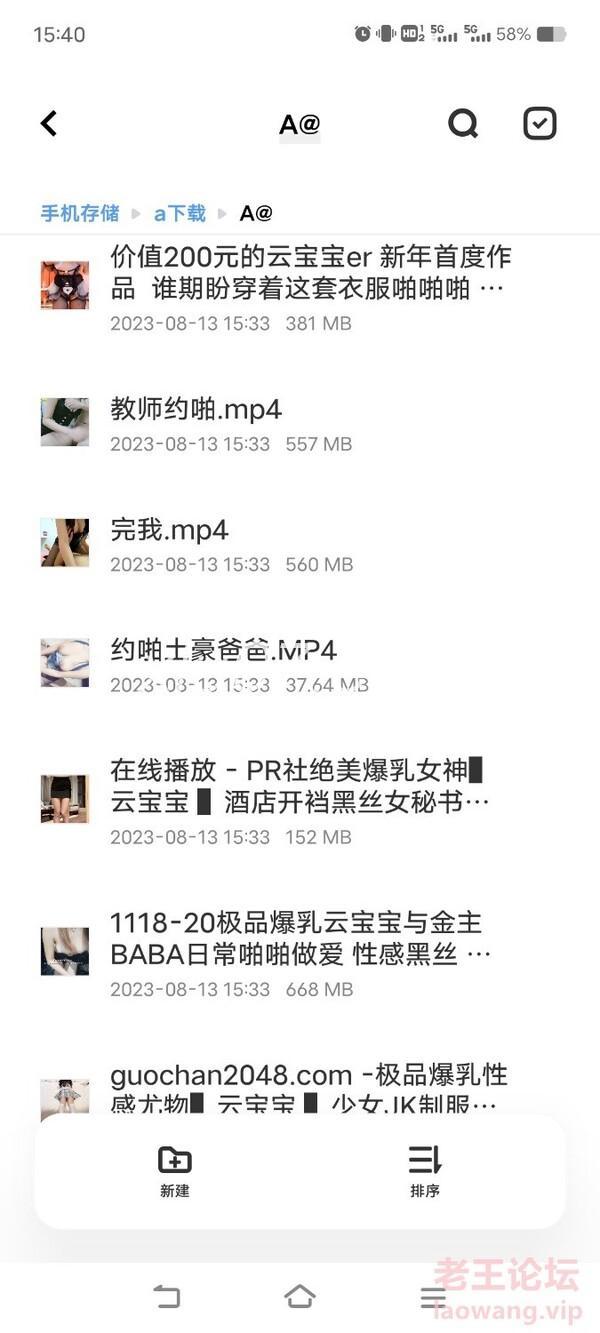Open the 排序 sort options

(425, 1171)
